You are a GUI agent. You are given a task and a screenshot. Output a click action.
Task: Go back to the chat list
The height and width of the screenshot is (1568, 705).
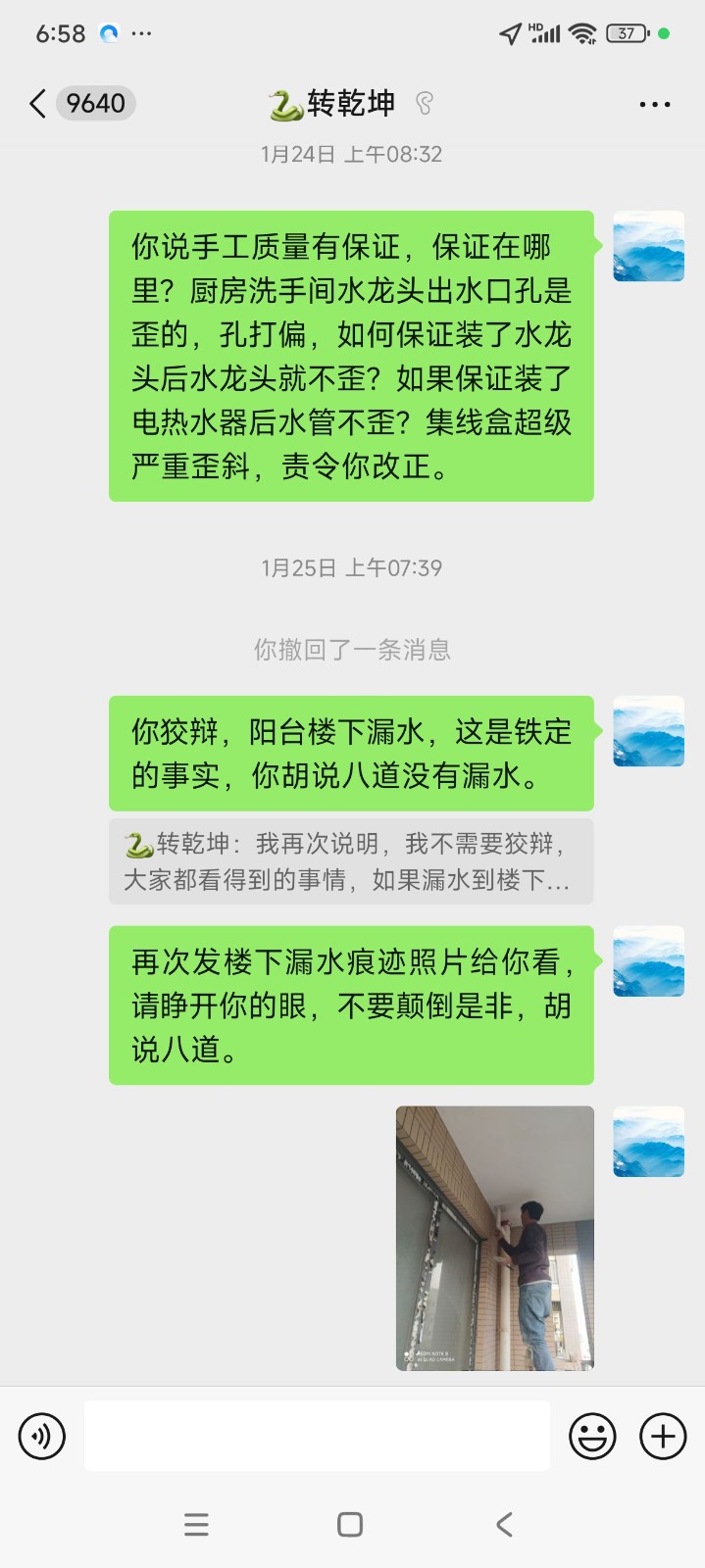pos(39,104)
